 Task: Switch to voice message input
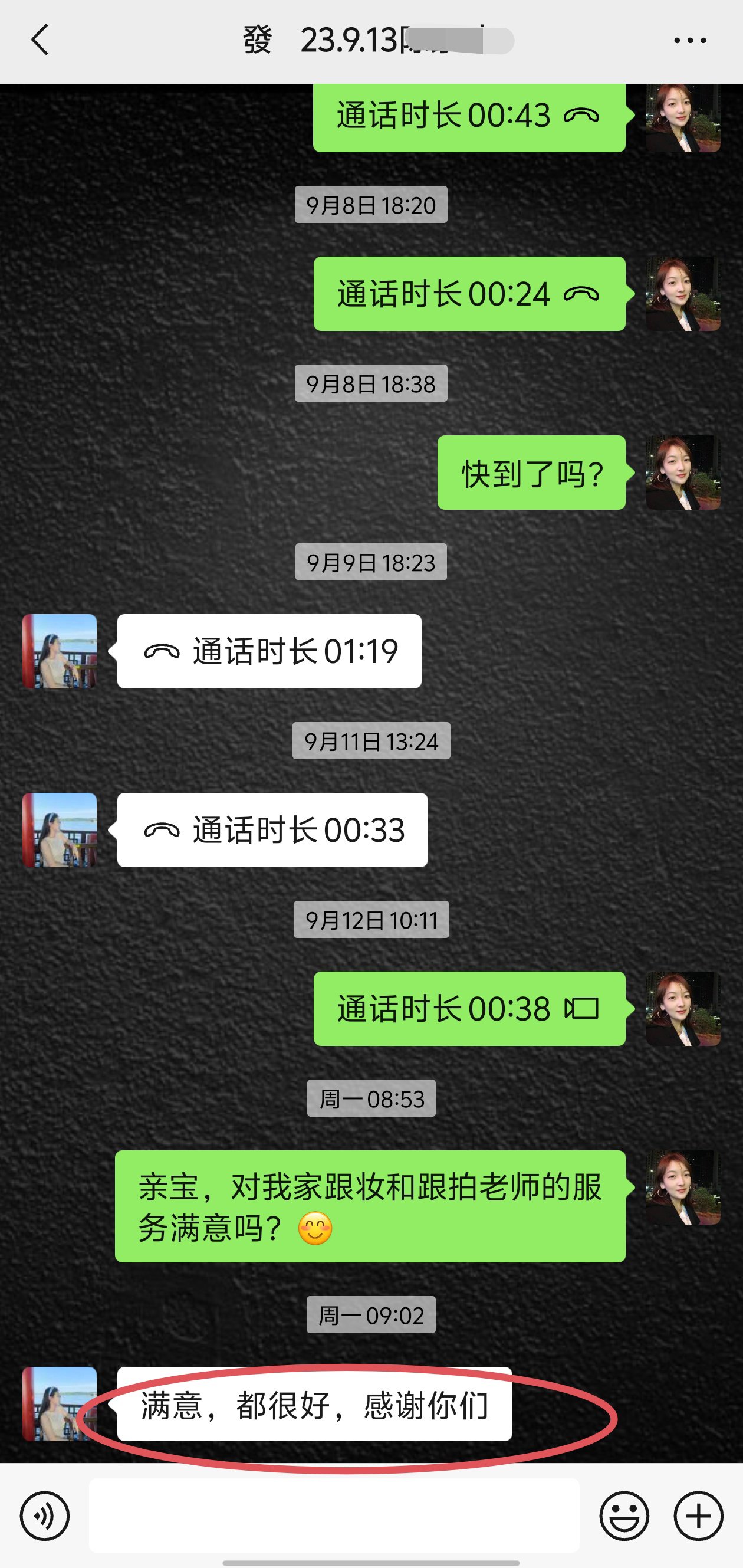click(44, 1515)
